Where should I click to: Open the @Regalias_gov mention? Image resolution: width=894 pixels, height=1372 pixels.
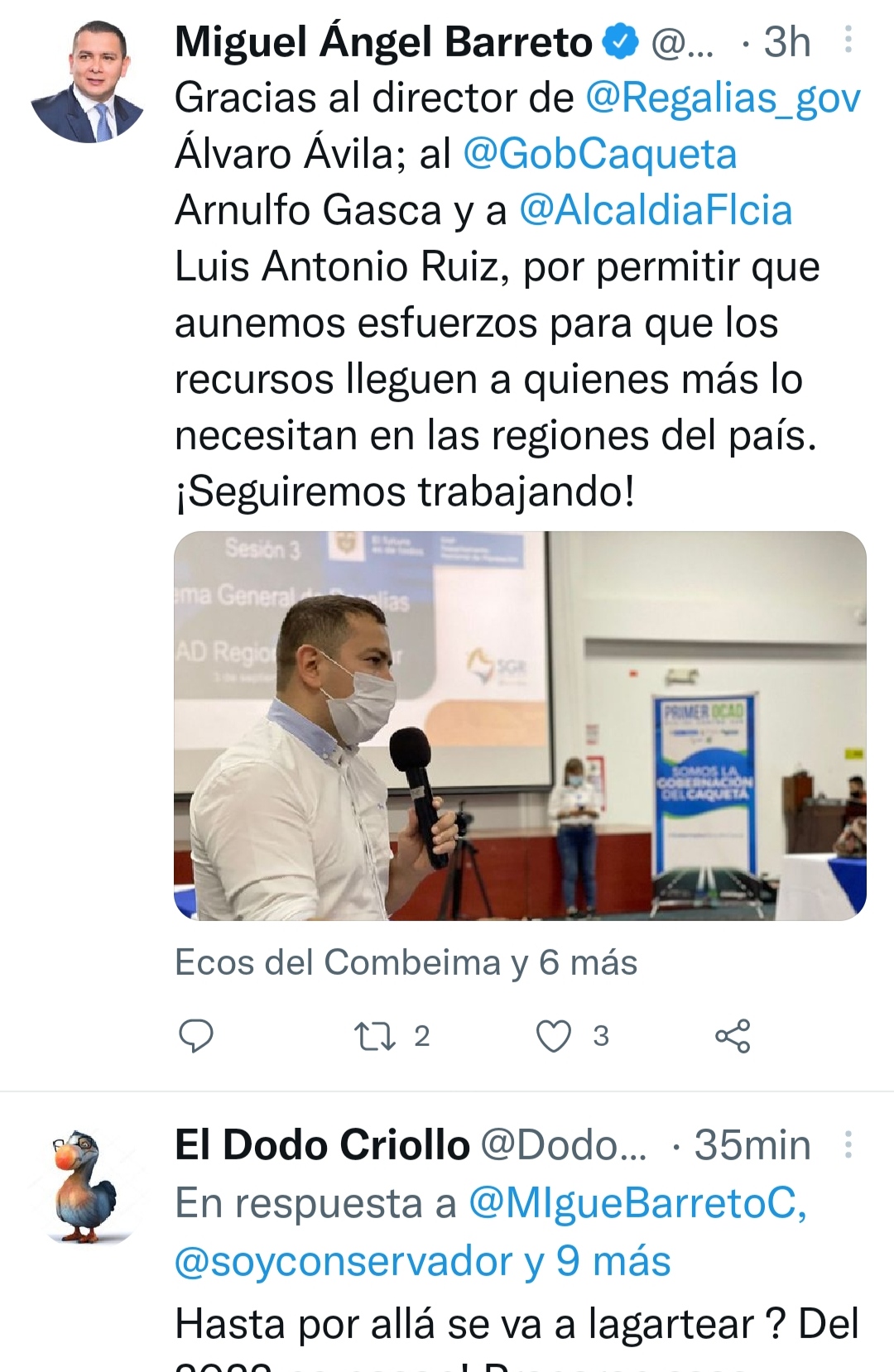(723, 98)
